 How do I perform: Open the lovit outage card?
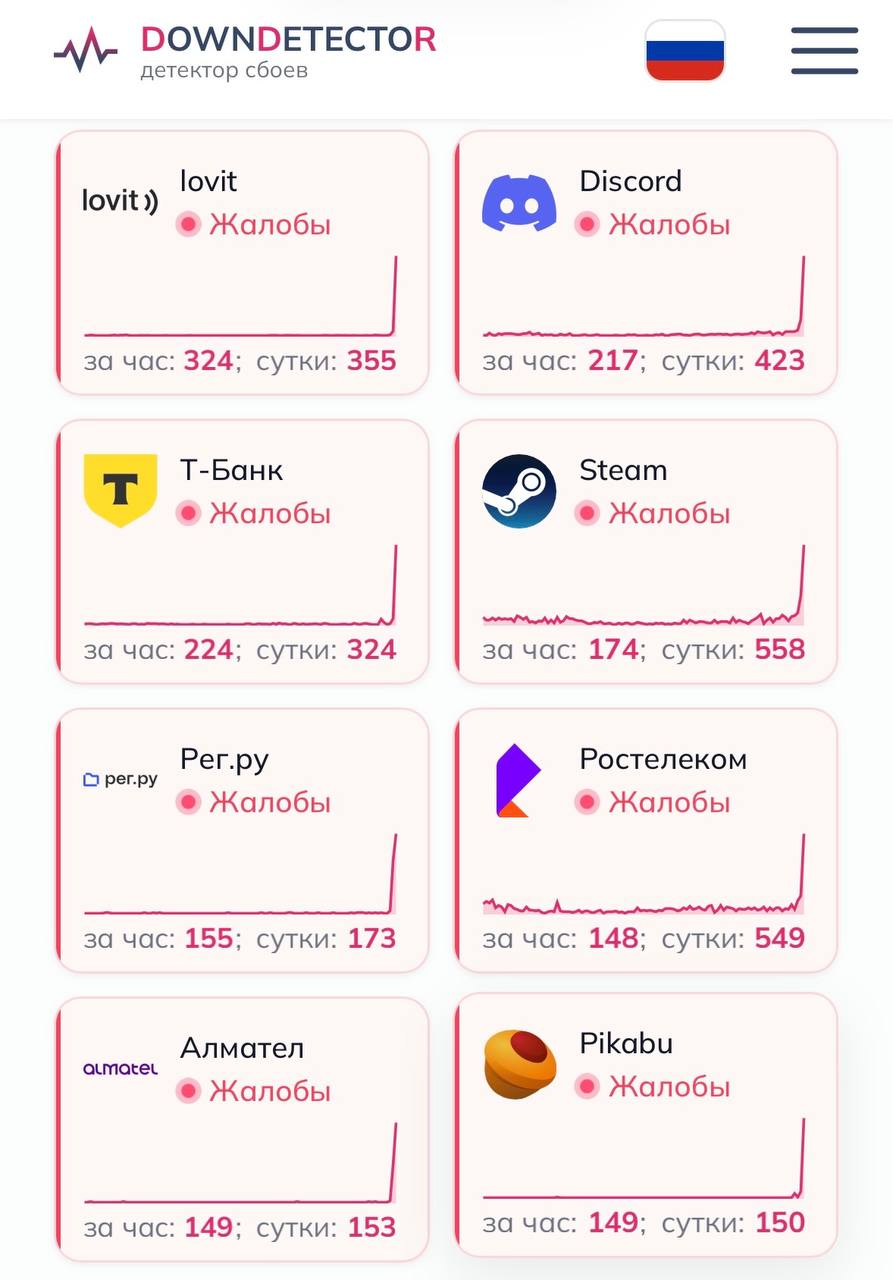click(x=242, y=263)
